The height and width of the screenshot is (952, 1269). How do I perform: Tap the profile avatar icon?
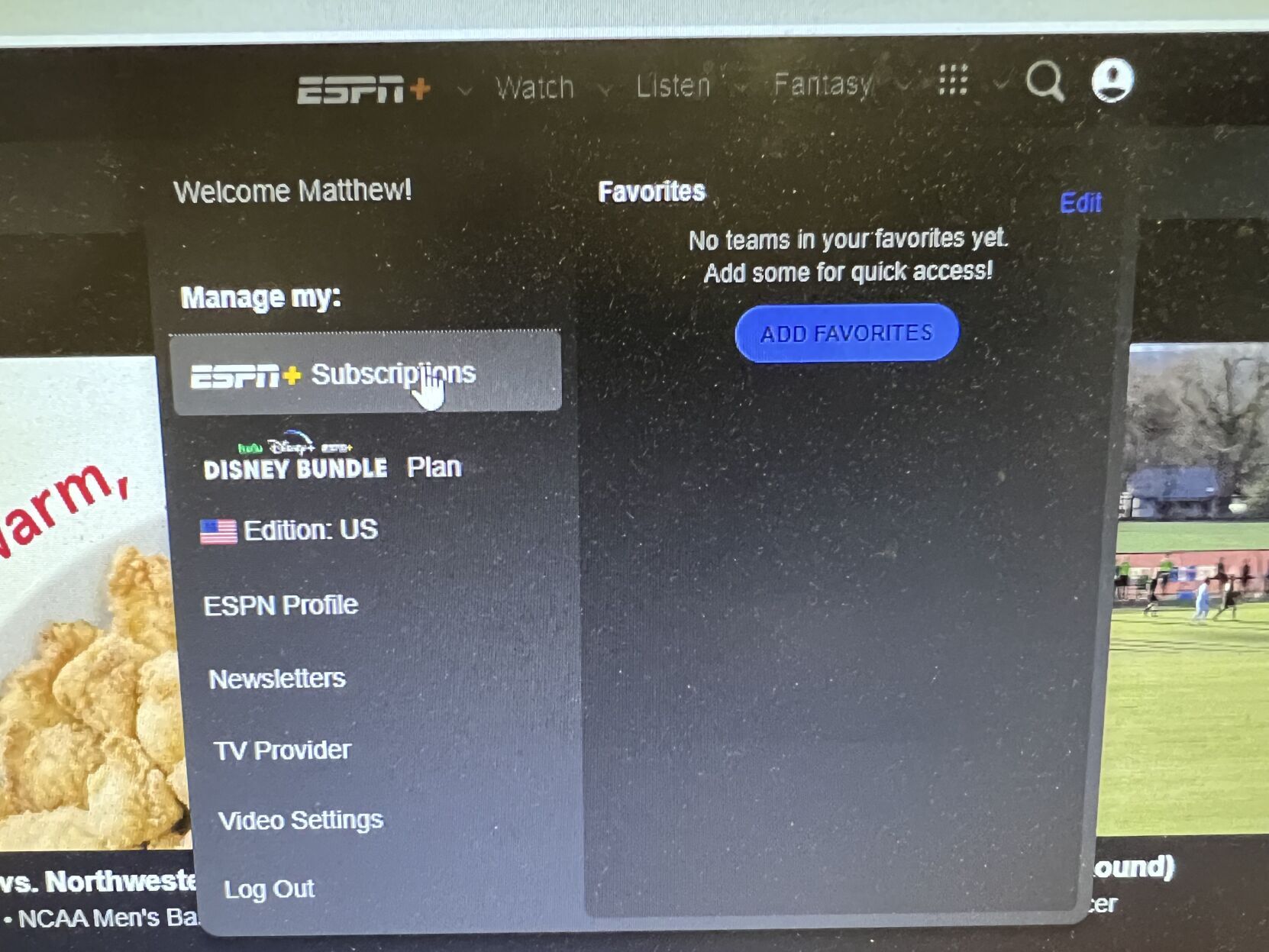(x=1112, y=79)
